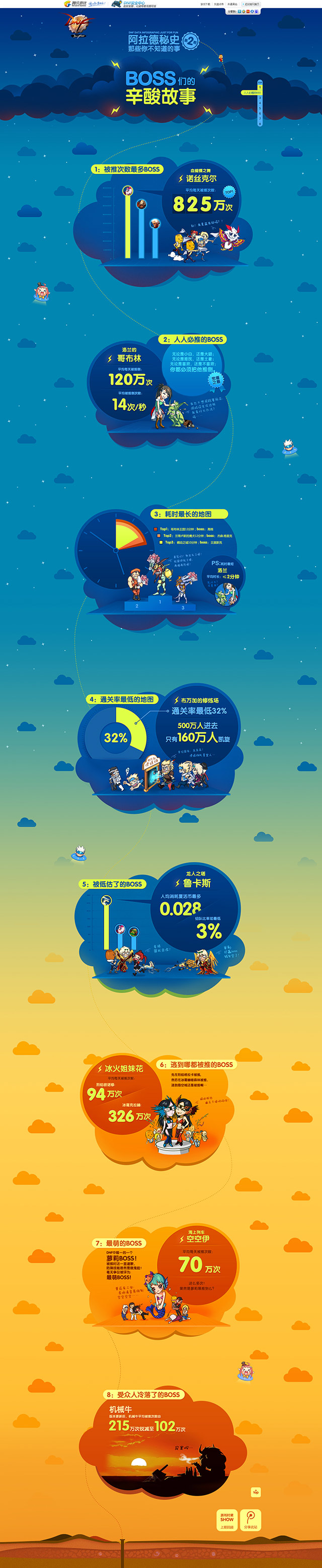Viewport: 322px width, 1568px height.
Task: Select TOP in the side navigator
Action: point(260,83)
